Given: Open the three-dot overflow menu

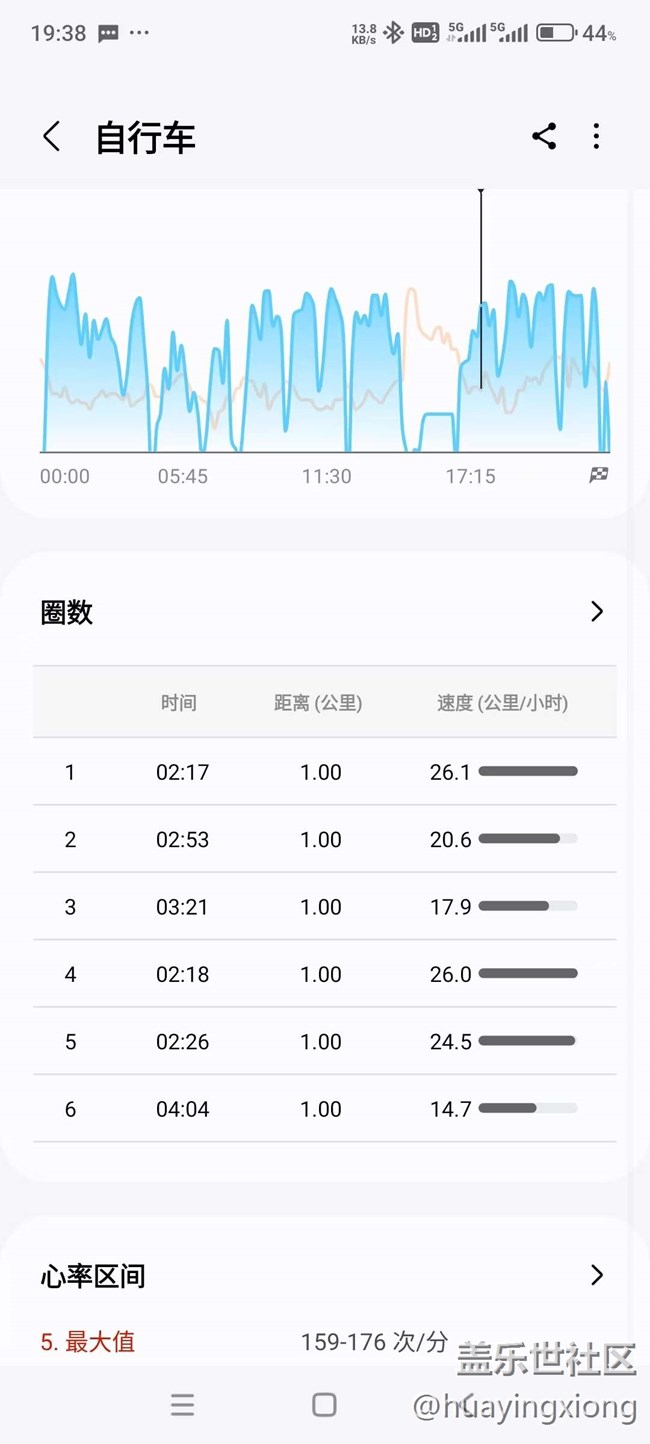Looking at the screenshot, I should [596, 137].
